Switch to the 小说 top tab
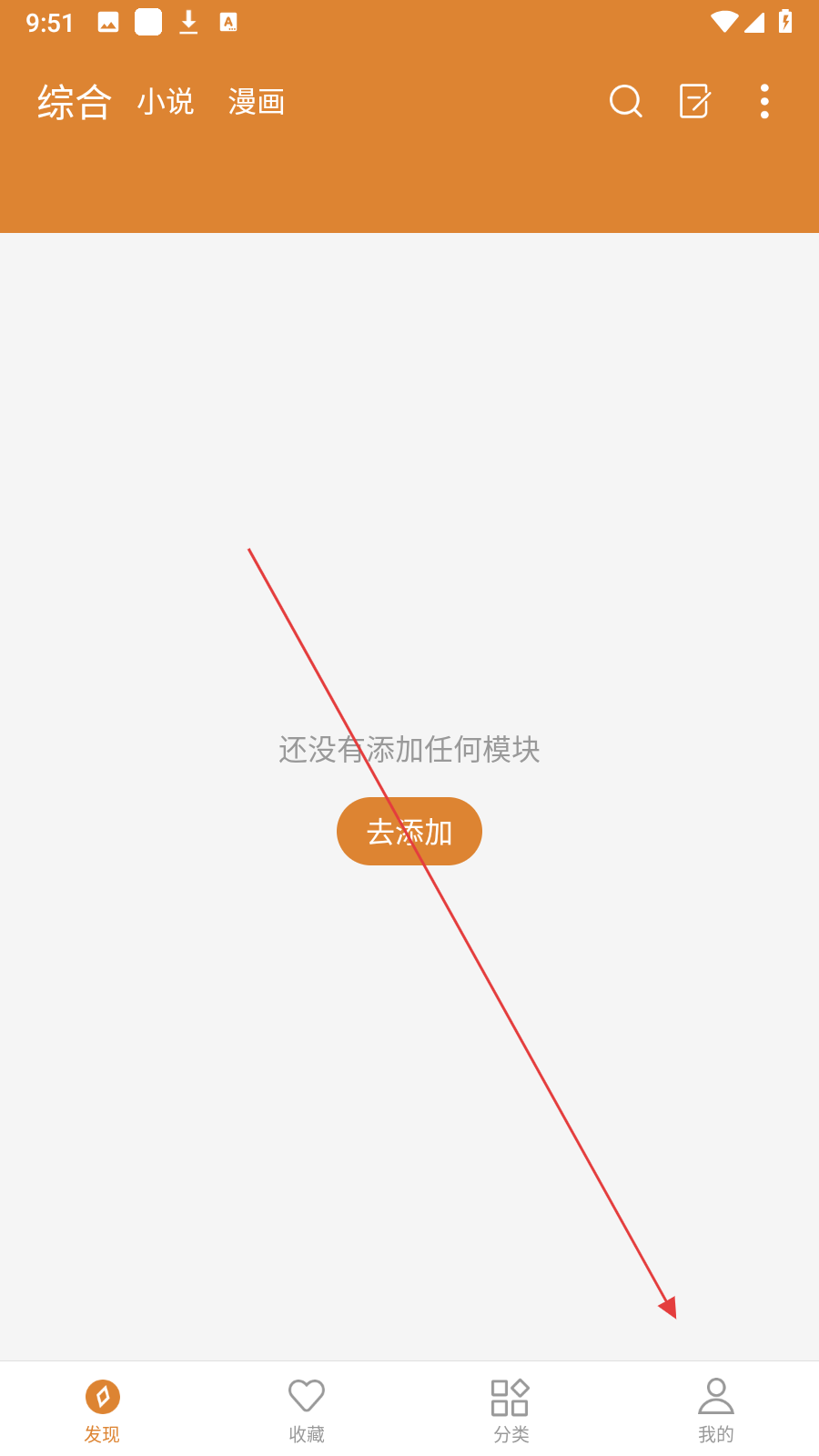Image resolution: width=819 pixels, height=1456 pixels. (166, 102)
